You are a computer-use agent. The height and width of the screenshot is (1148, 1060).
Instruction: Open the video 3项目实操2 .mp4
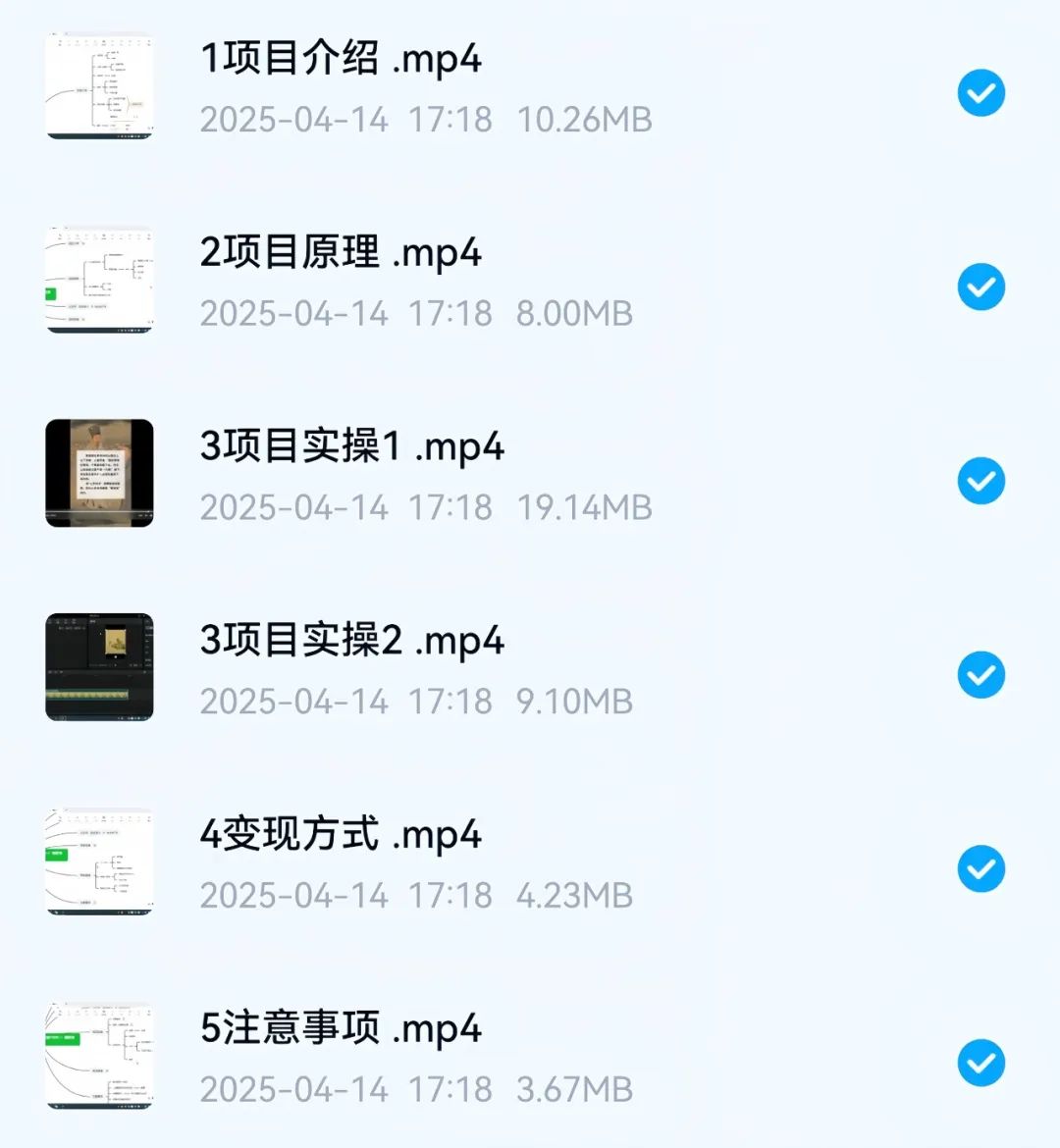point(351,641)
